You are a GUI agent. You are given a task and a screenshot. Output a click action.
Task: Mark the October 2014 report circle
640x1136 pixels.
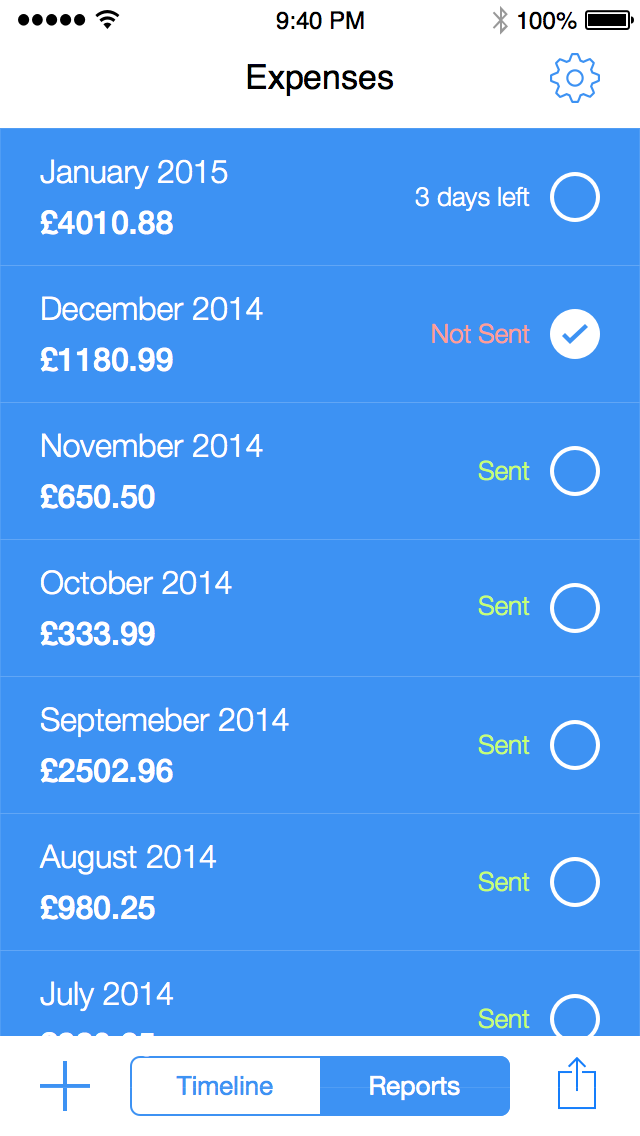tap(575, 608)
